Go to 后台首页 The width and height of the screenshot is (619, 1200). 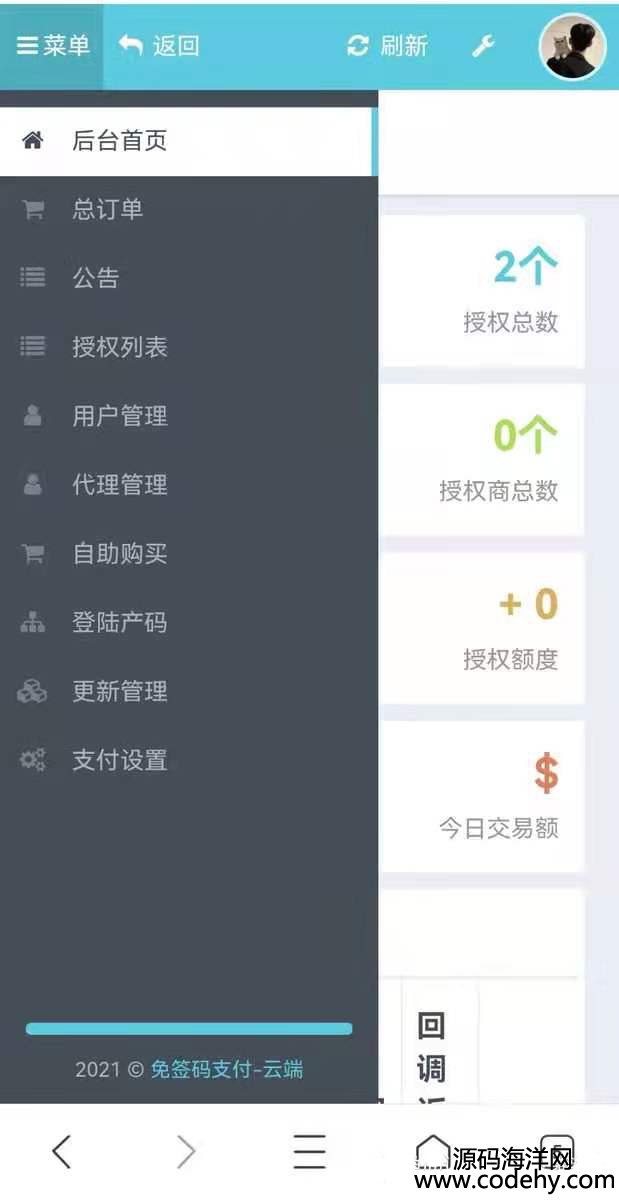pos(119,141)
